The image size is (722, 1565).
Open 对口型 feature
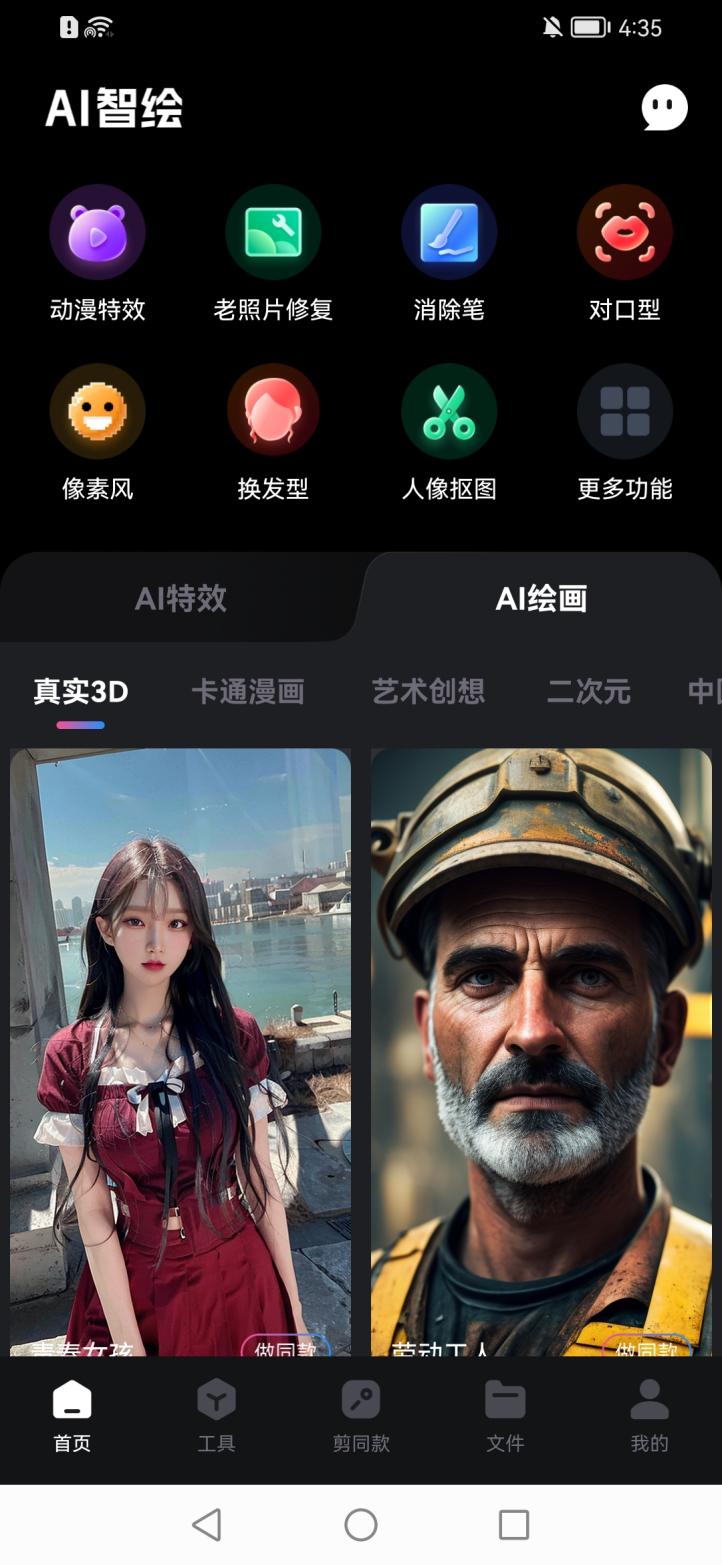click(624, 233)
